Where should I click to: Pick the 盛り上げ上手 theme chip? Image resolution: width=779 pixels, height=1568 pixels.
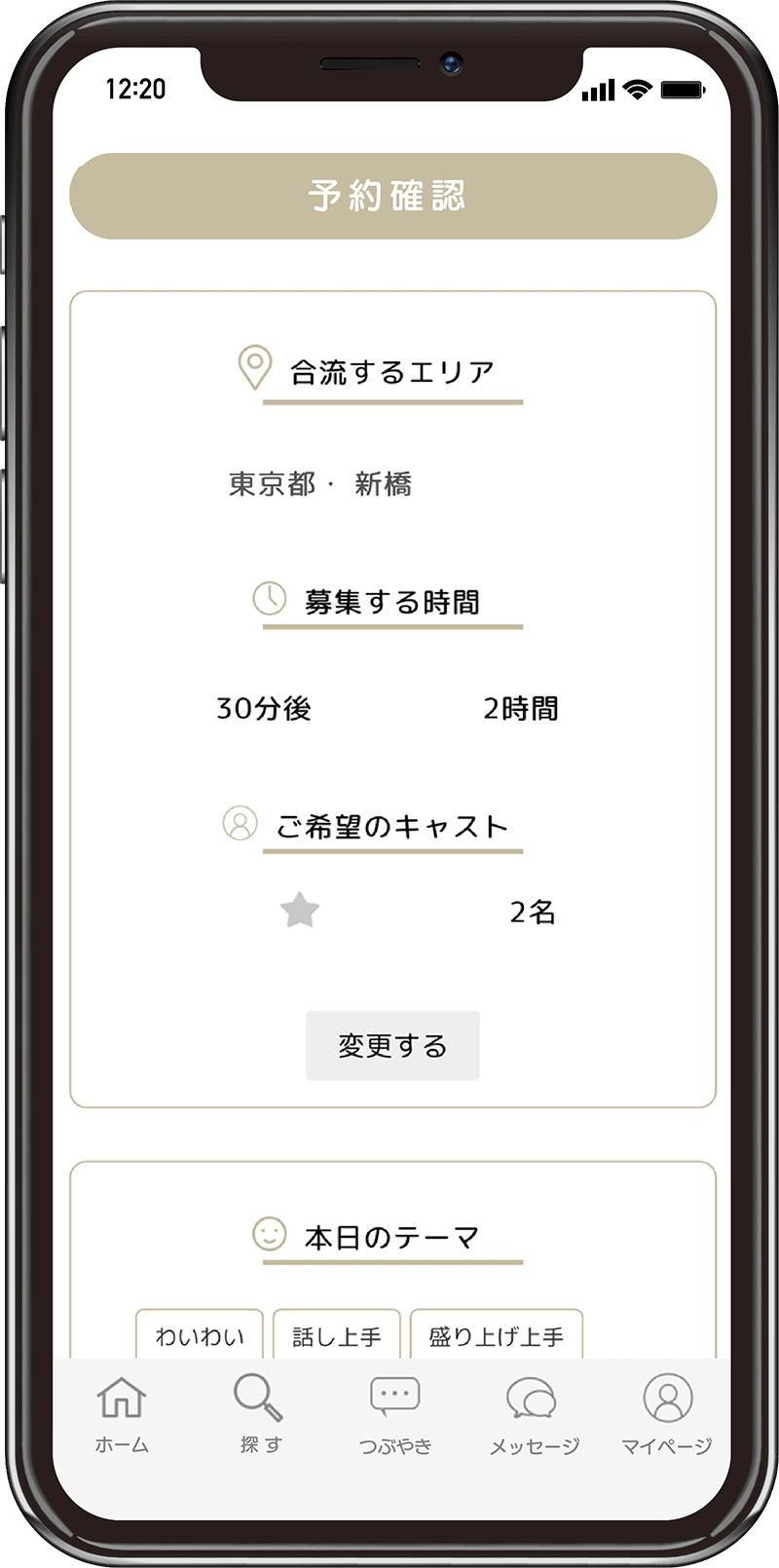497,1335
